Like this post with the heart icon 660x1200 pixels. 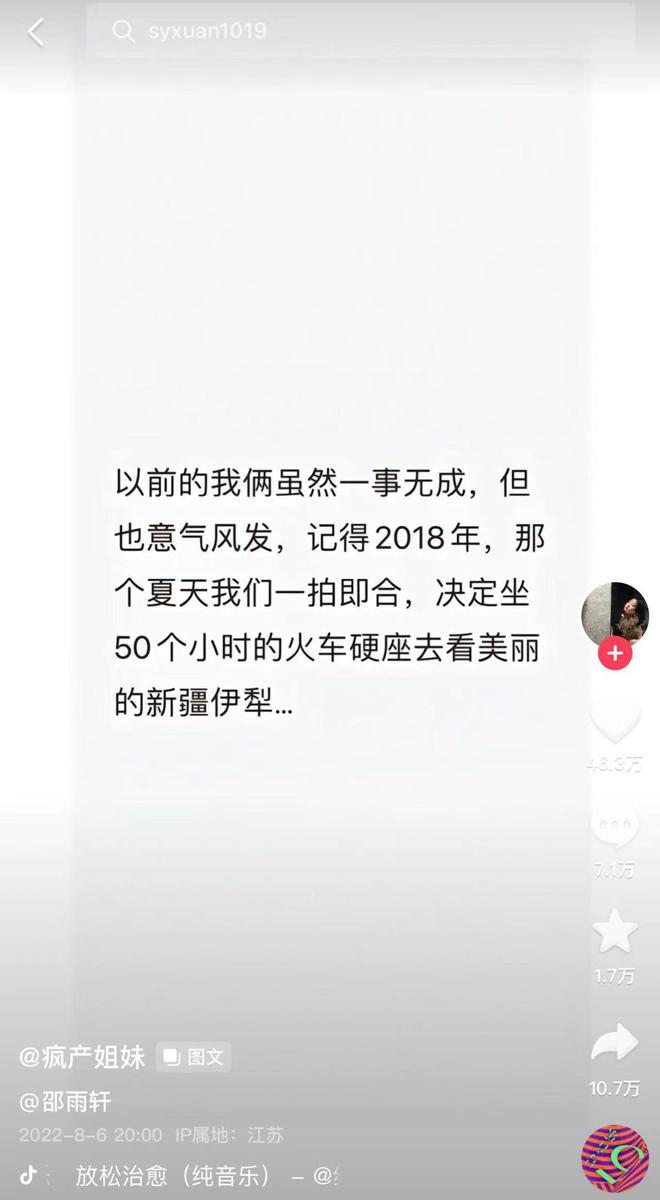pyautogui.click(x=614, y=722)
